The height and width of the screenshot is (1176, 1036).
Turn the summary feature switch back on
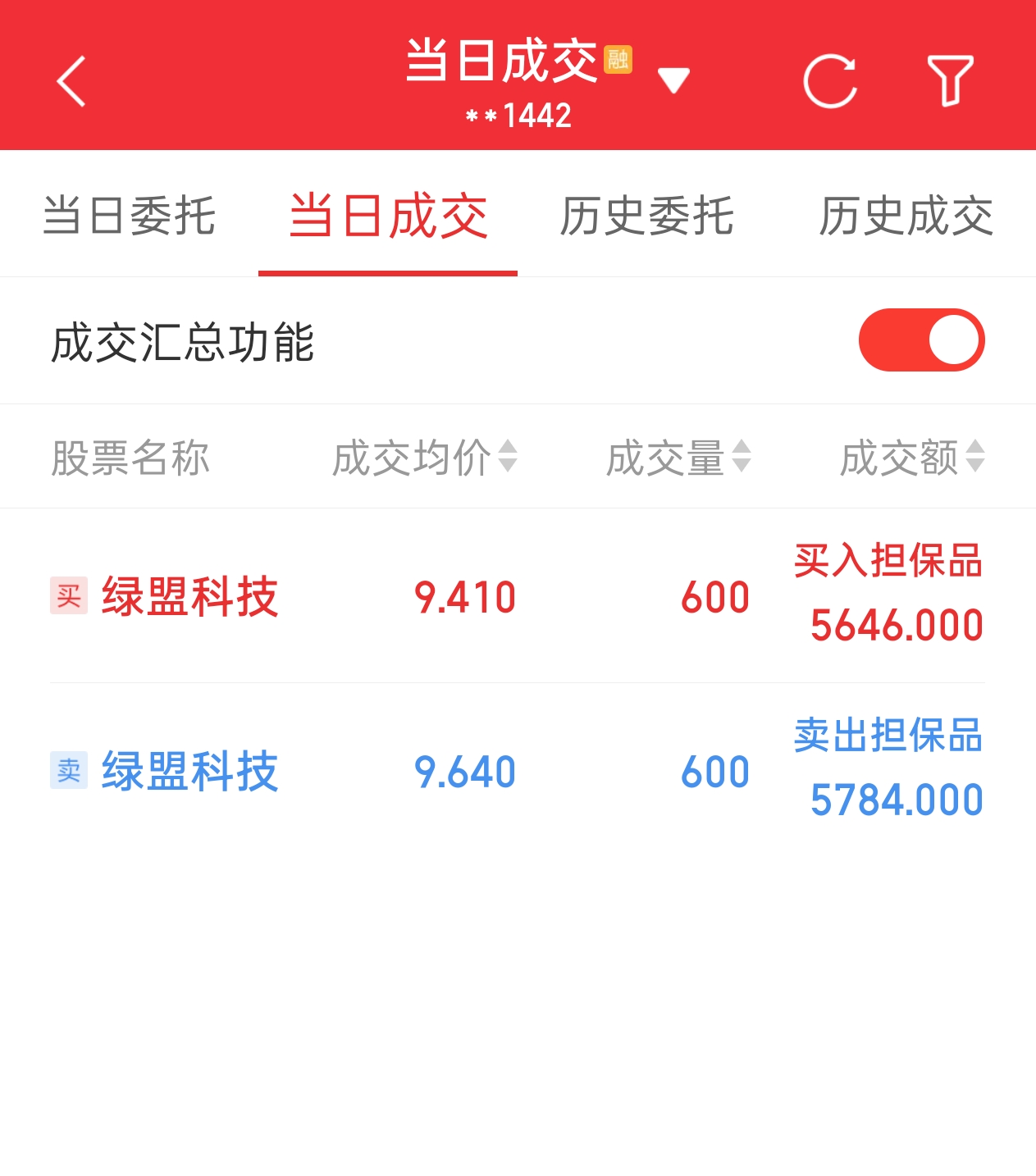pyautogui.click(x=920, y=339)
